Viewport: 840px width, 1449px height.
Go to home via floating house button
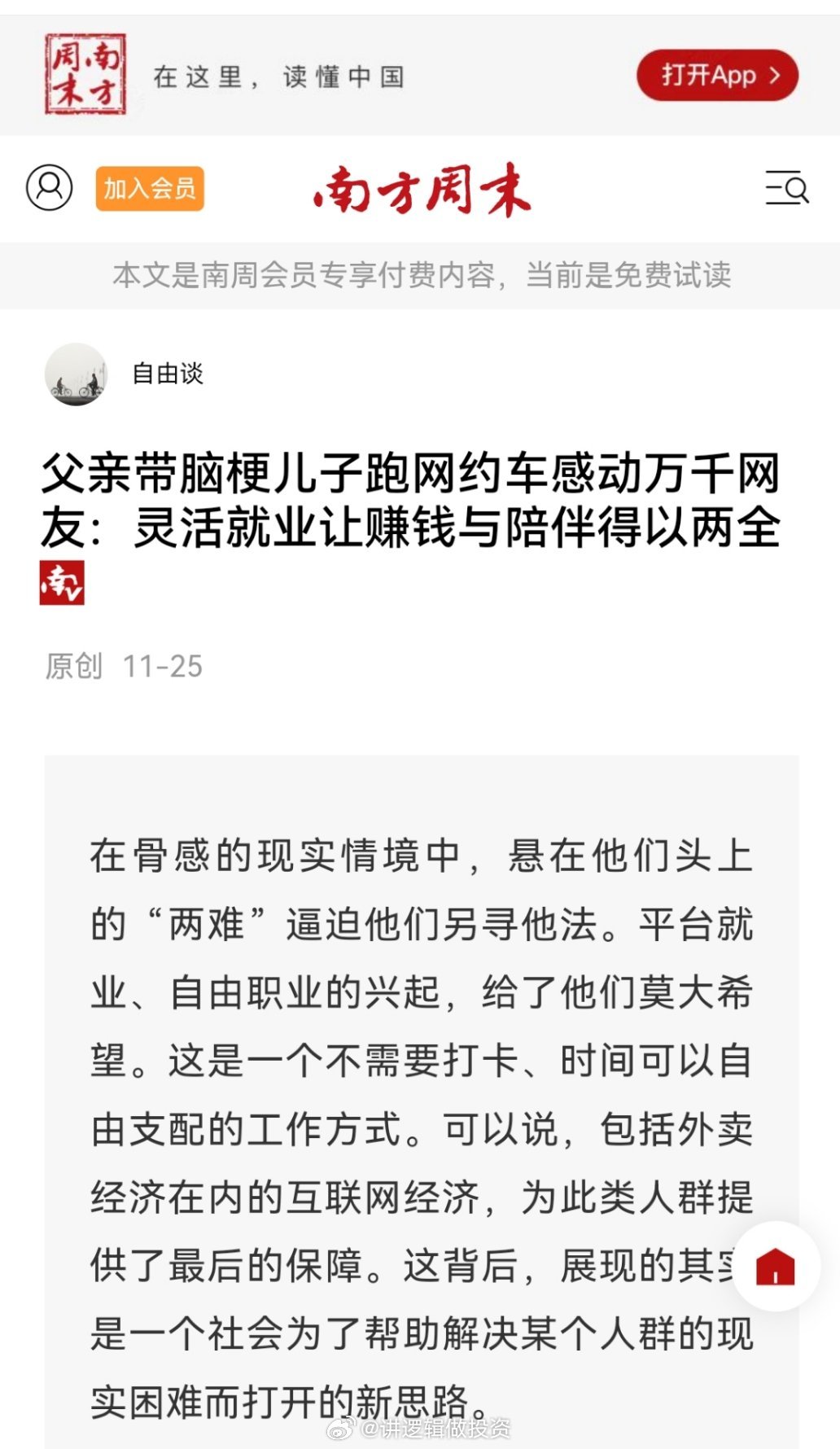click(775, 1267)
